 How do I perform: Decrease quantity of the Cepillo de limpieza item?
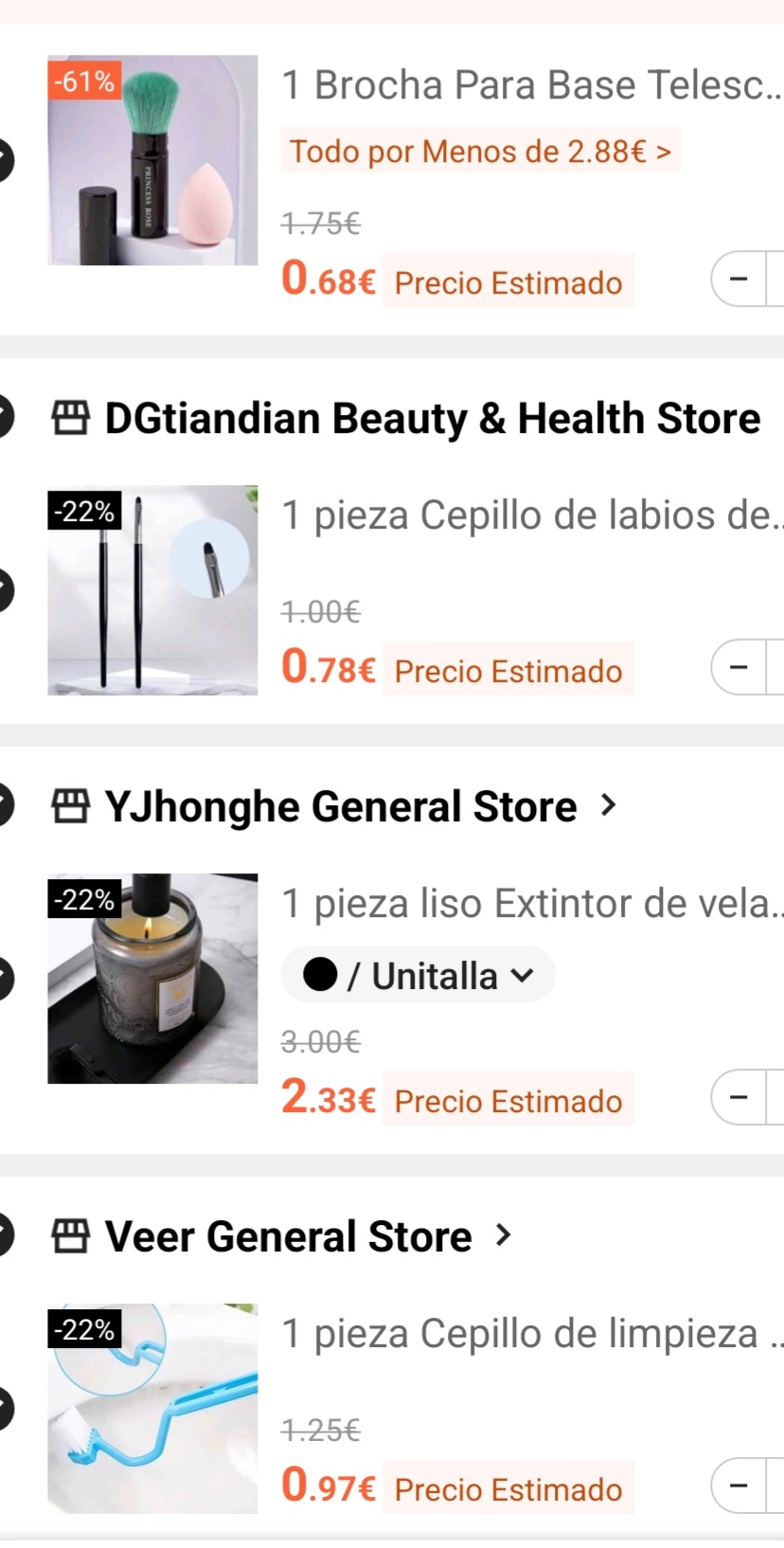pyautogui.click(x=739, y=1485)
